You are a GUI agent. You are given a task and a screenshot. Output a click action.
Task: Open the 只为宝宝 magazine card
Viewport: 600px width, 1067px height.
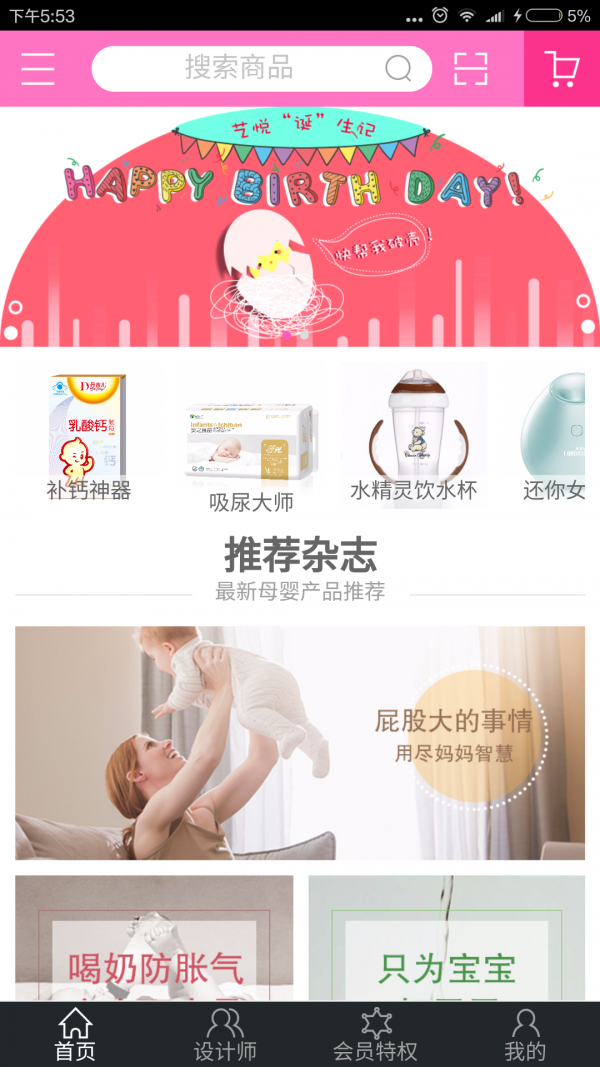(x=446, y=938)
